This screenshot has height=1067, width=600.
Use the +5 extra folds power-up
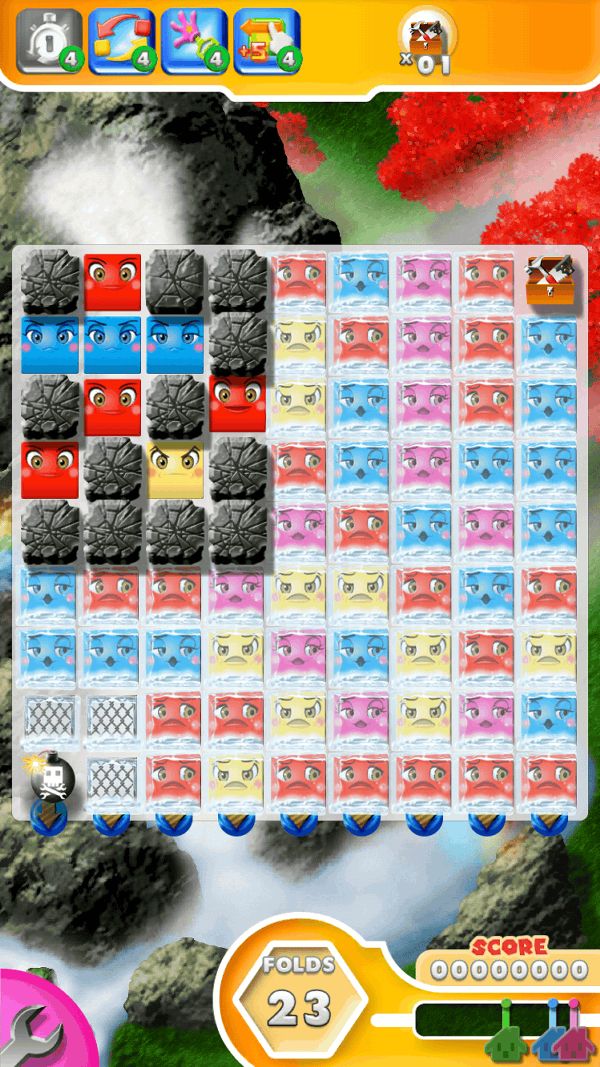(x=266, y=41)
